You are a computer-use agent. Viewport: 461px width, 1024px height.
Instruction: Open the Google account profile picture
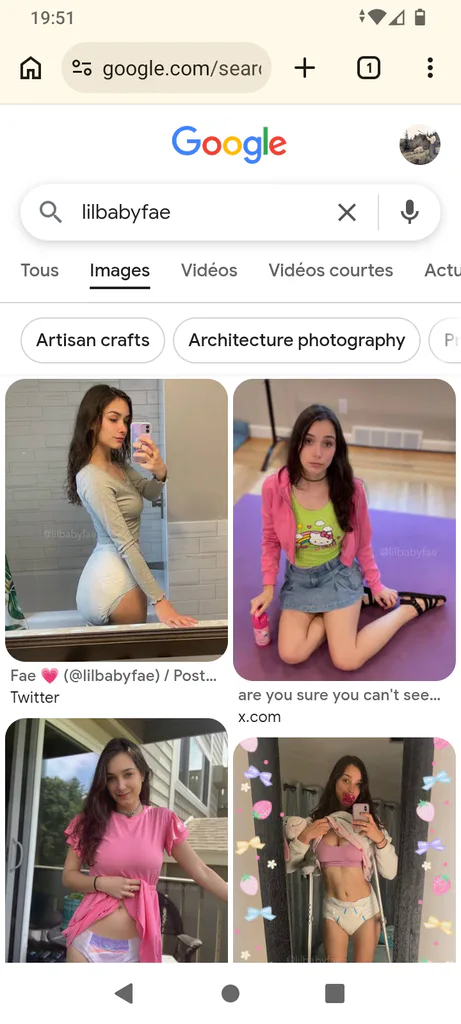tap(420, 144)
